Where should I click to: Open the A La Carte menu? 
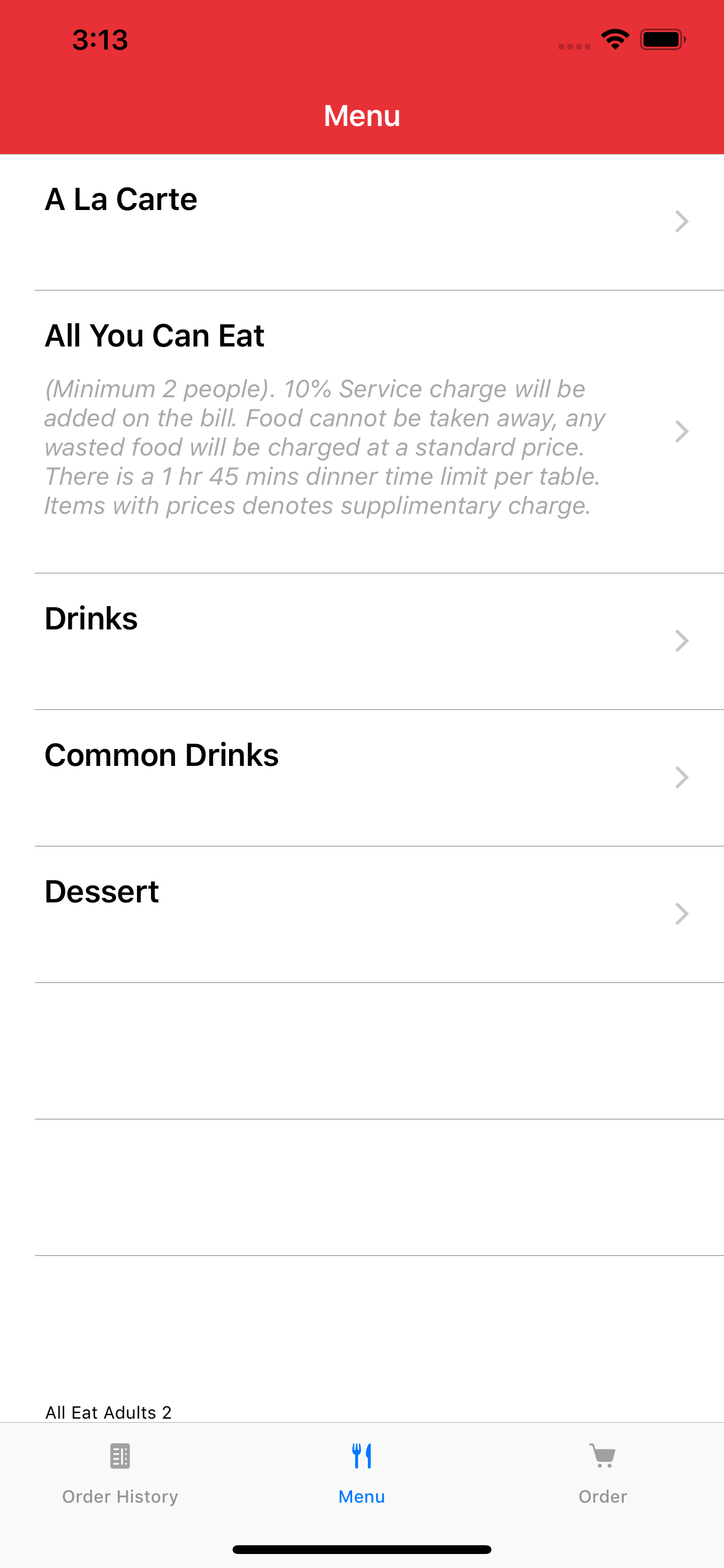(x=362, y=222)
